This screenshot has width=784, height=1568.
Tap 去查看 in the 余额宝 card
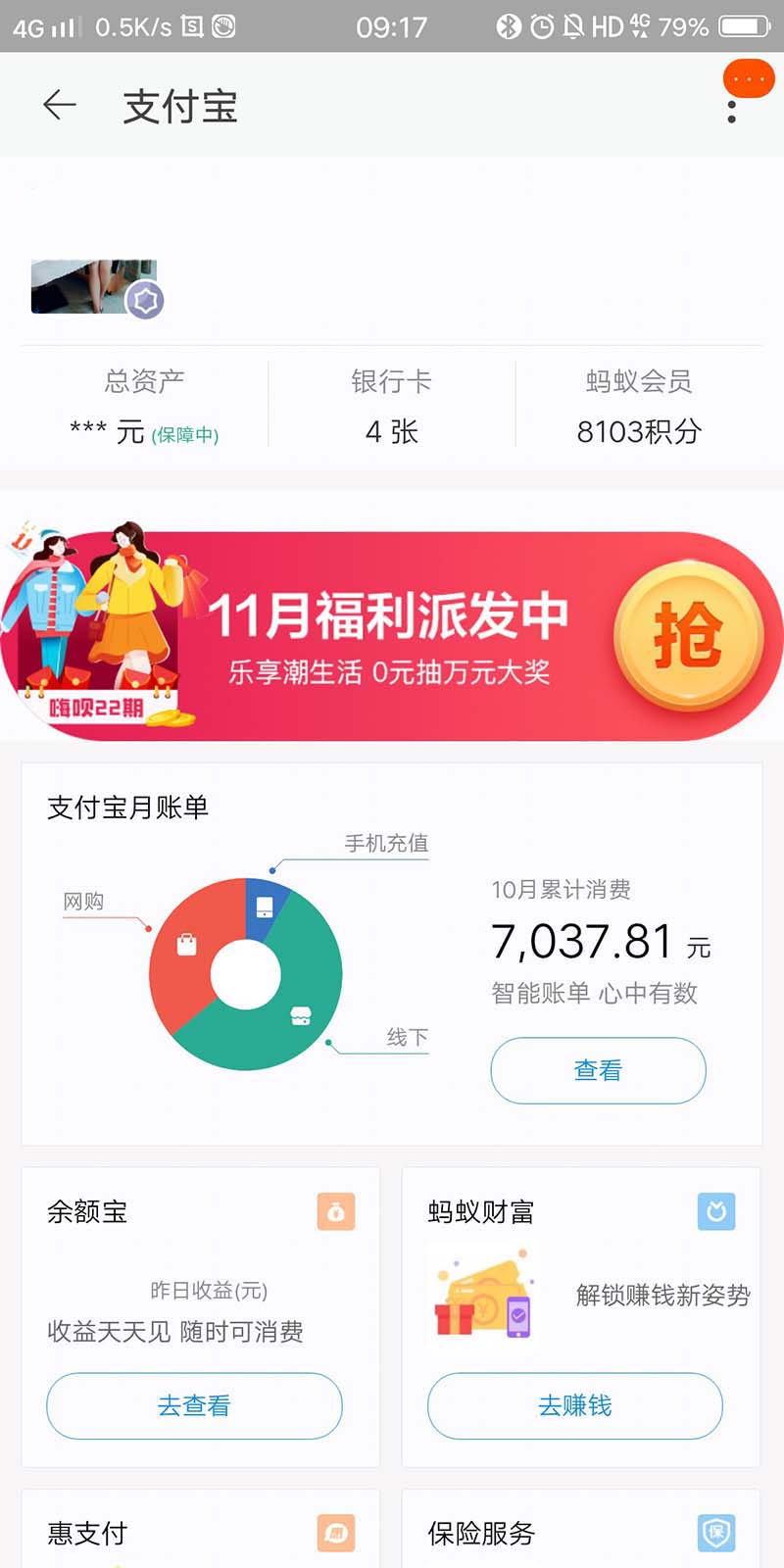coord(194,1405)
